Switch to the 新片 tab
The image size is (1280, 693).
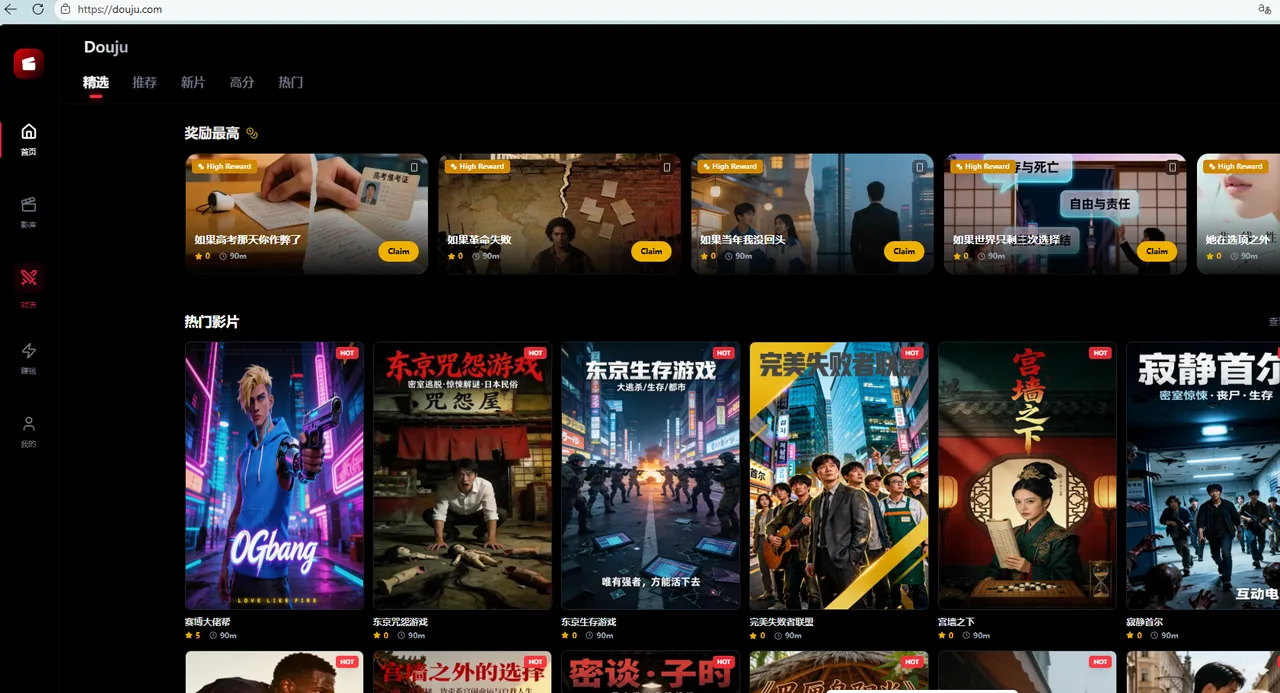193,83
